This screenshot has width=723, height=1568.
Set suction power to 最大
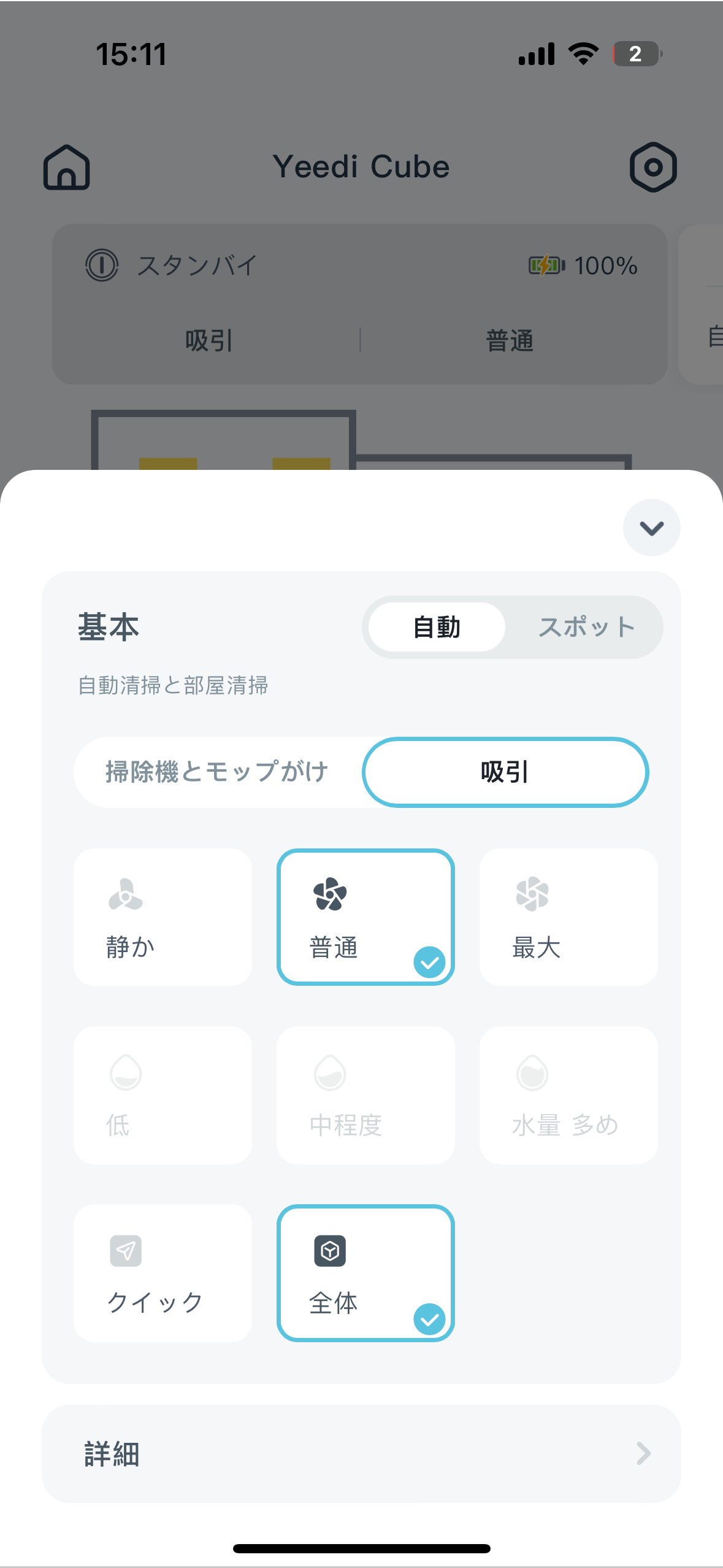click(568, 917)
